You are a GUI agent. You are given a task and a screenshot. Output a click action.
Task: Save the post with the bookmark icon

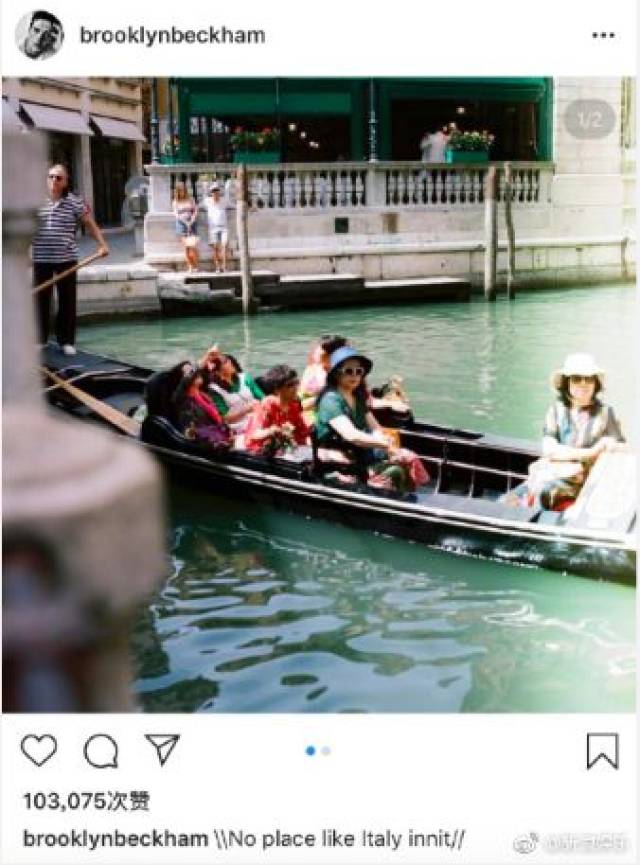(x=602, y=750)
